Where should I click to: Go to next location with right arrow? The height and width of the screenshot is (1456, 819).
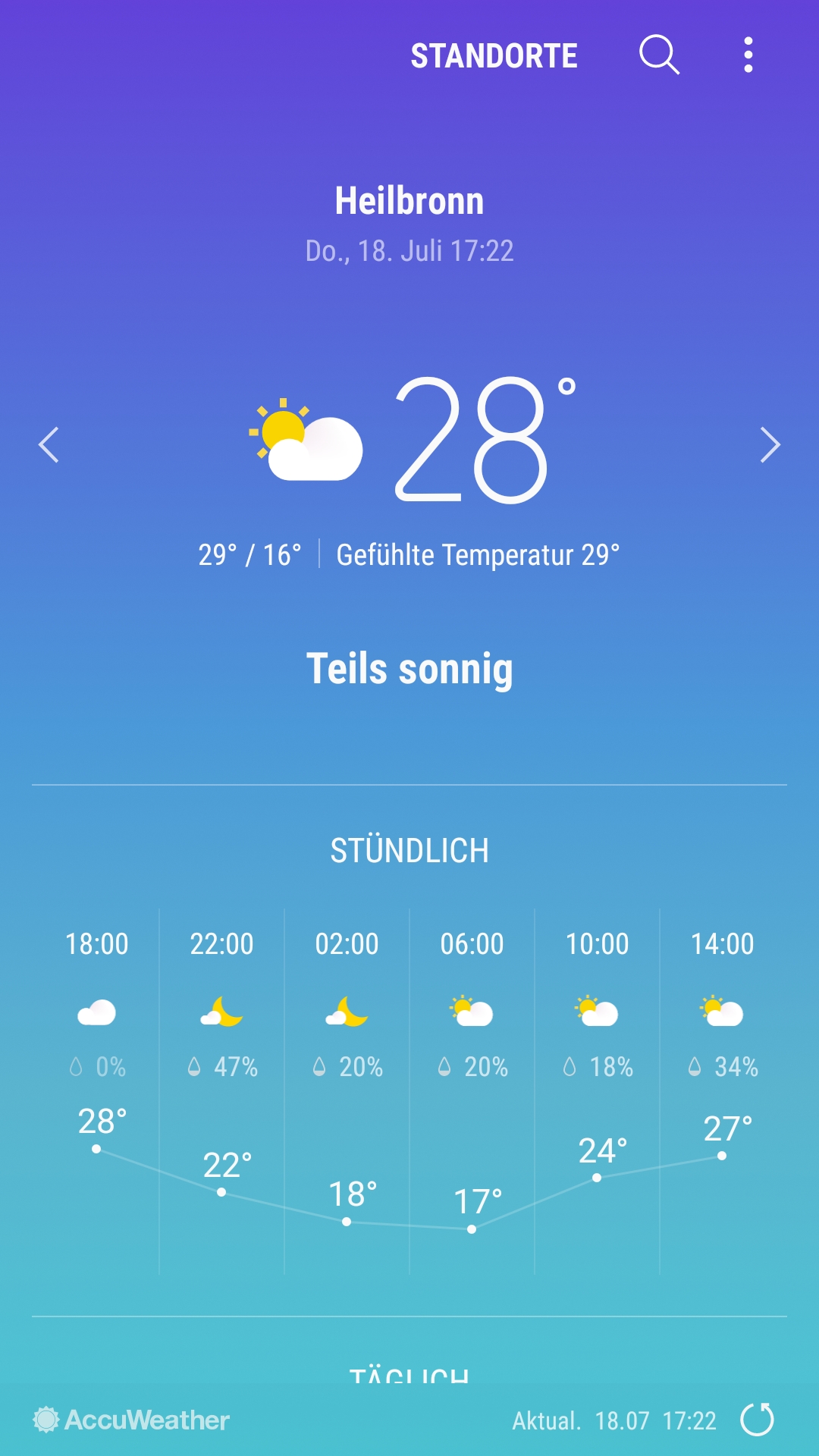click(770, 444)
